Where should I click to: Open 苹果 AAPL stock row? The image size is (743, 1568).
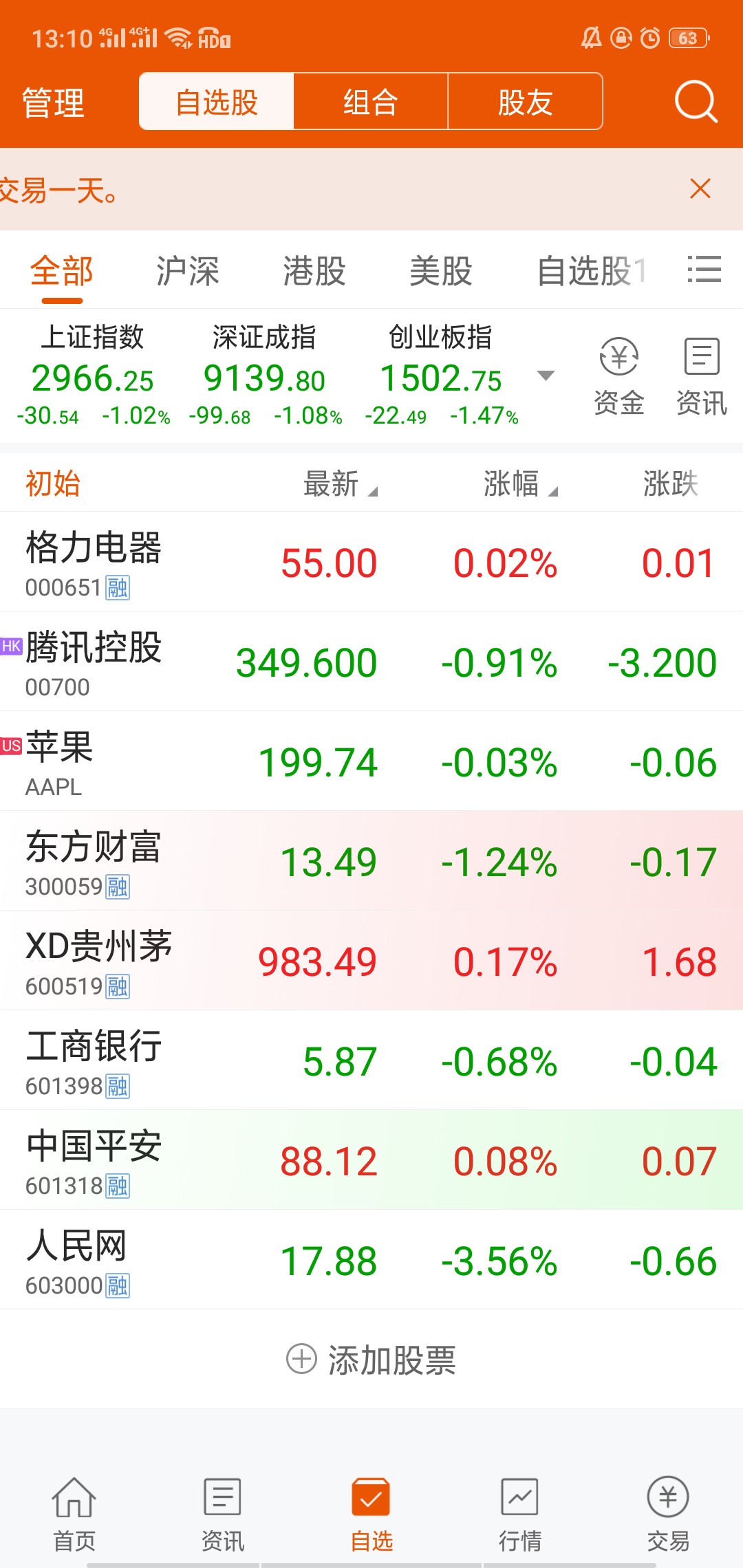tap(371, 761)
